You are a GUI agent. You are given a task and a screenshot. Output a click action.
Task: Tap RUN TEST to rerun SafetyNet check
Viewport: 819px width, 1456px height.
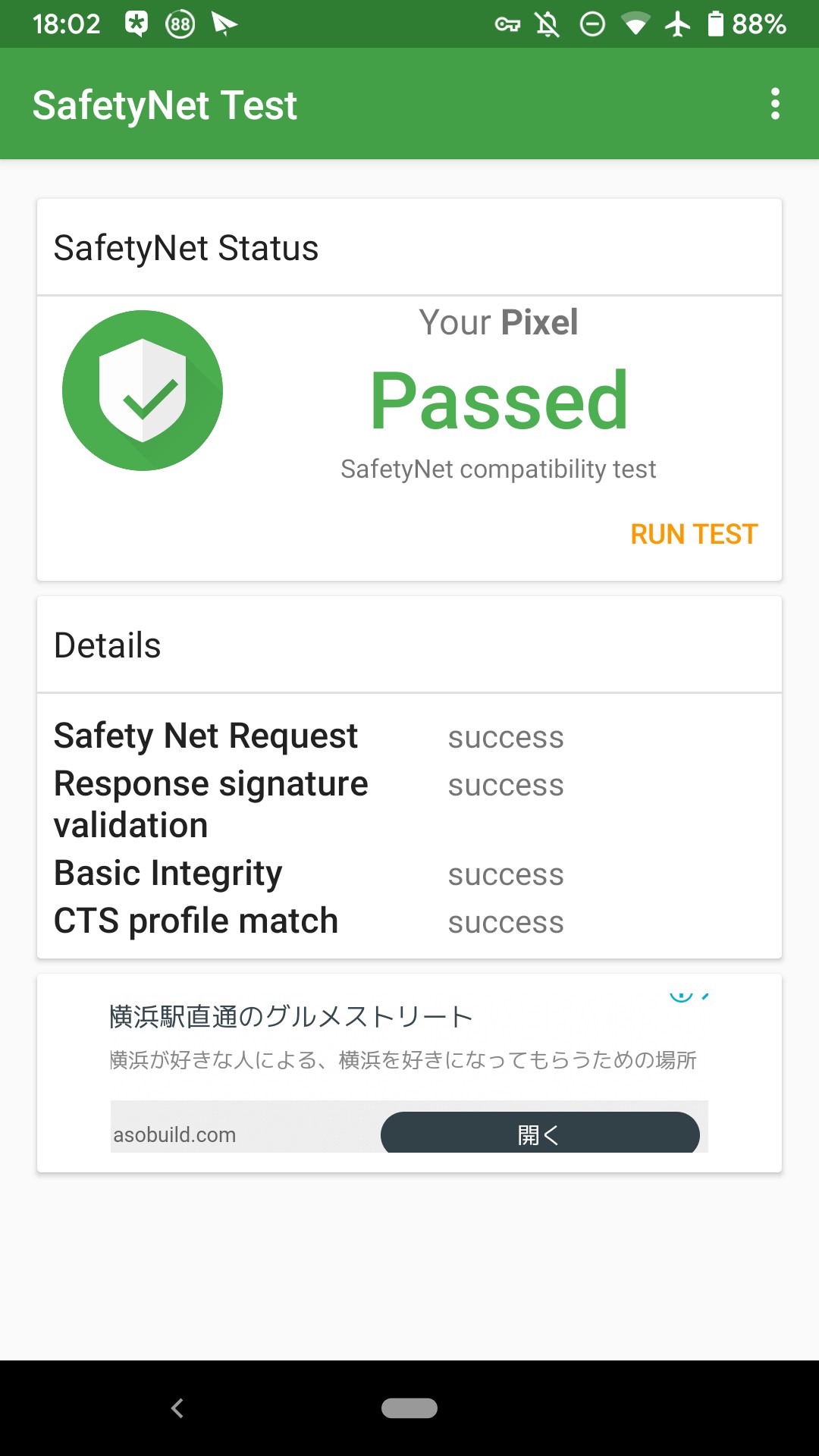tap(693, 535)
